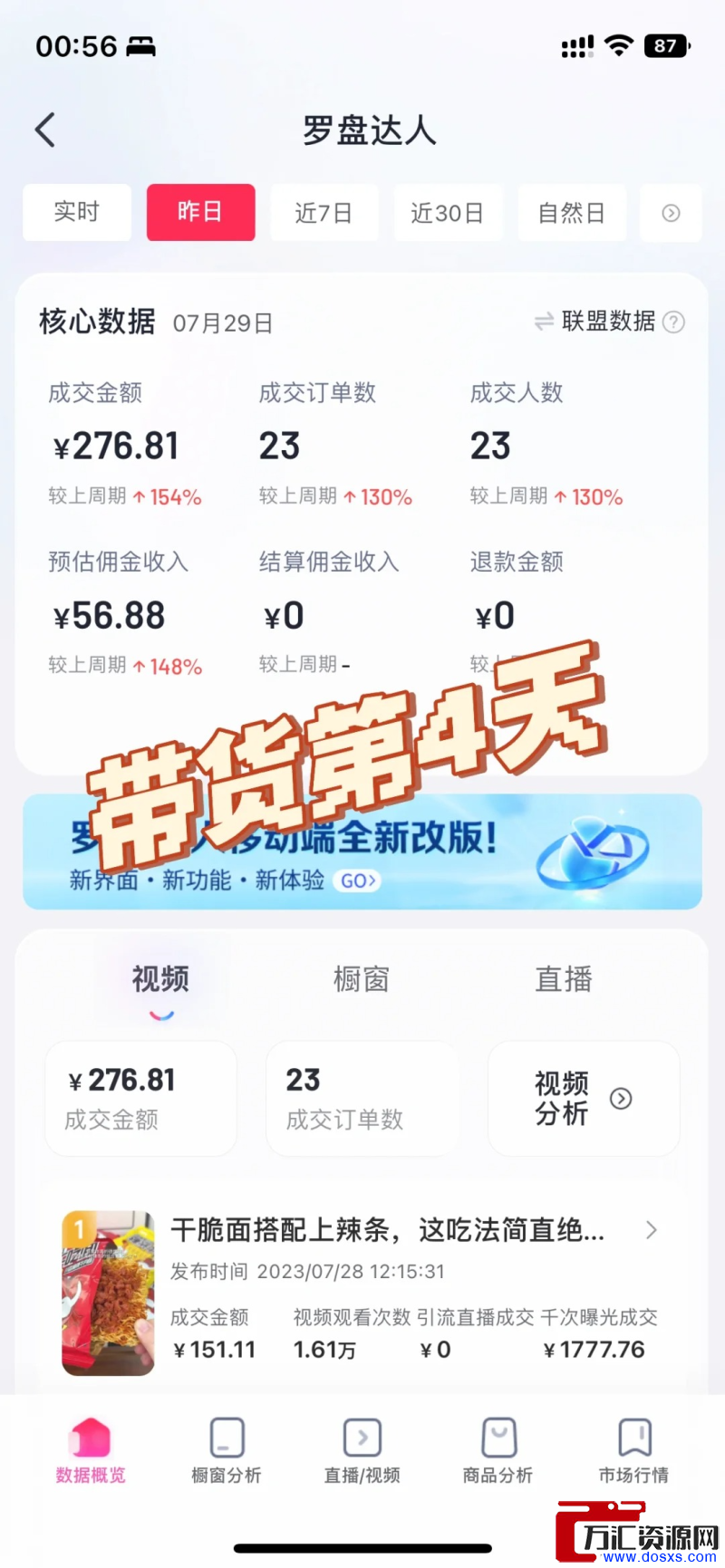Screen dimensions: 725x1568
Task: Go back from 罗盘达人 page
Action: click(45, 130)
